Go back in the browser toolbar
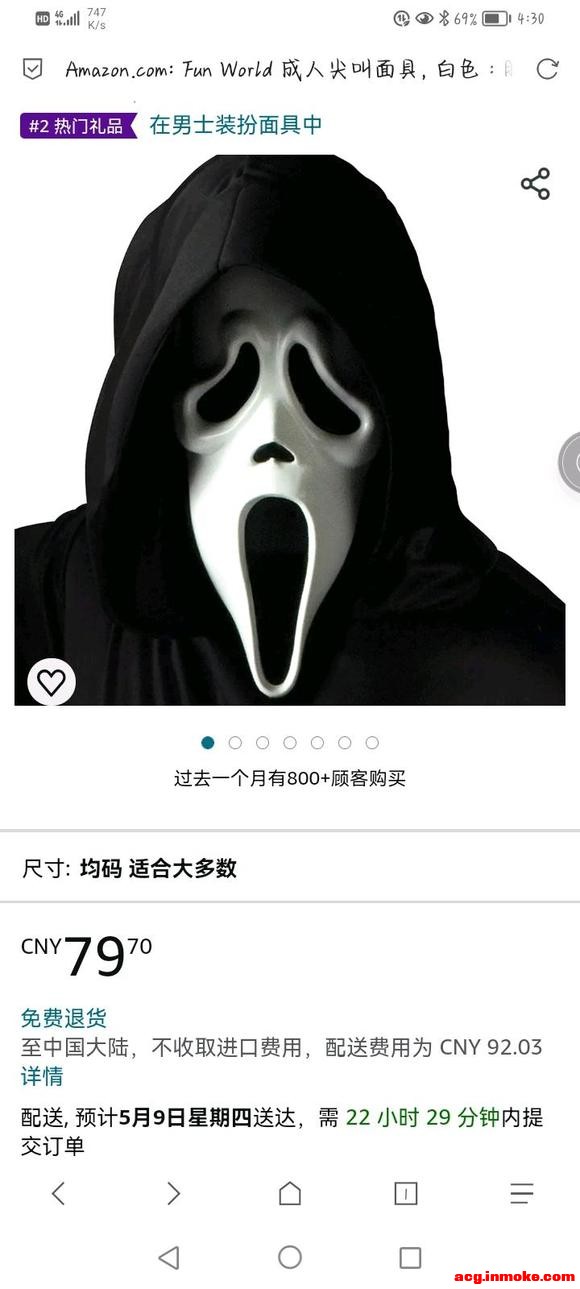 (58, 1192)
